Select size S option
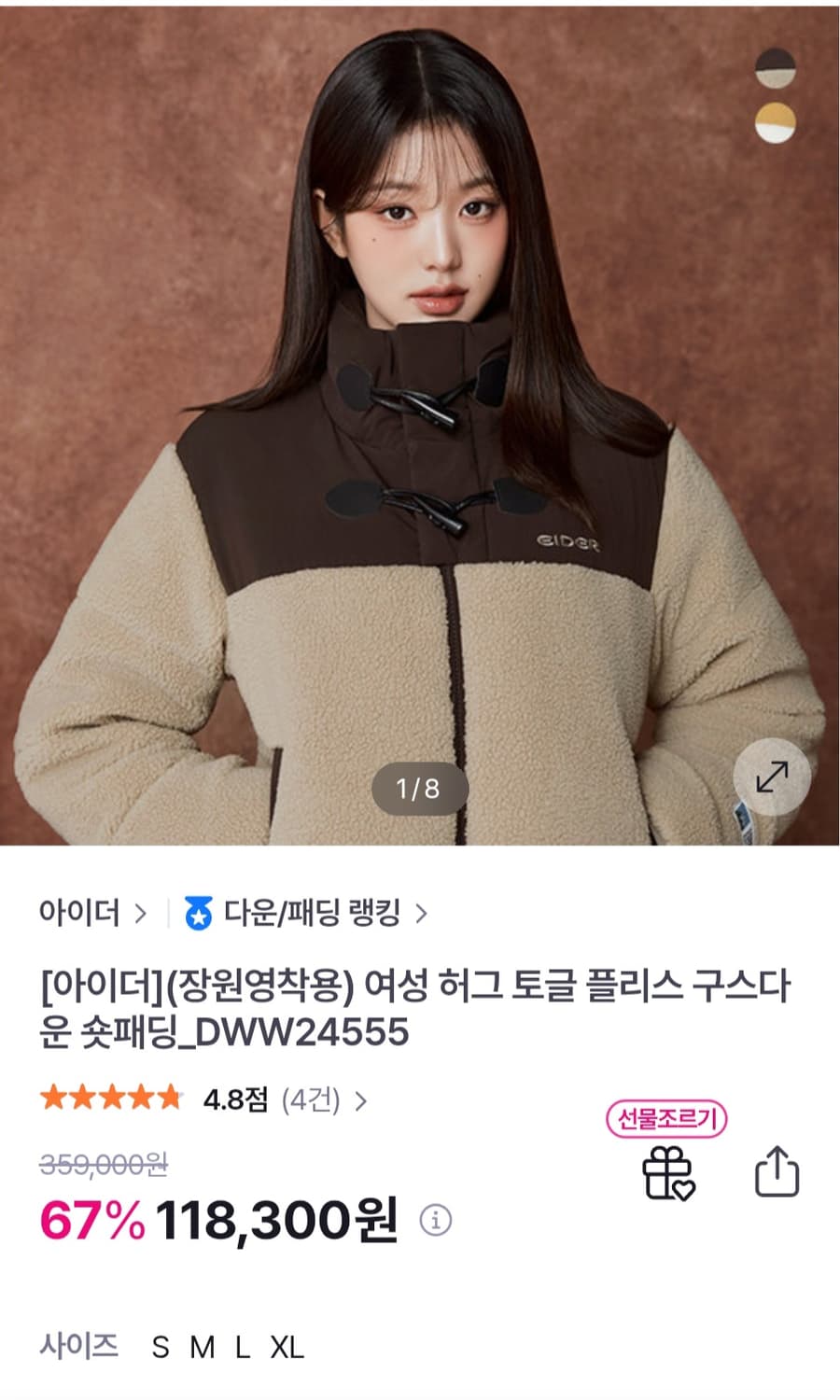840x1400 pixels. click(161, 1348)
